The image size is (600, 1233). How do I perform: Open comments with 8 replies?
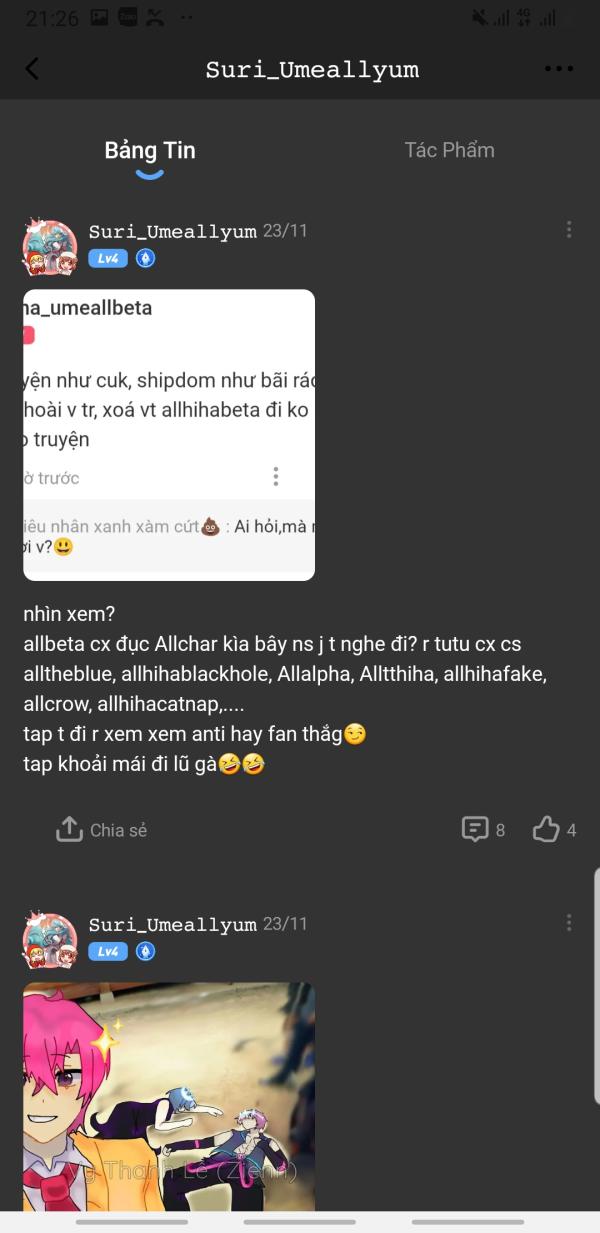pyautogui.click(x=483, y=829)
